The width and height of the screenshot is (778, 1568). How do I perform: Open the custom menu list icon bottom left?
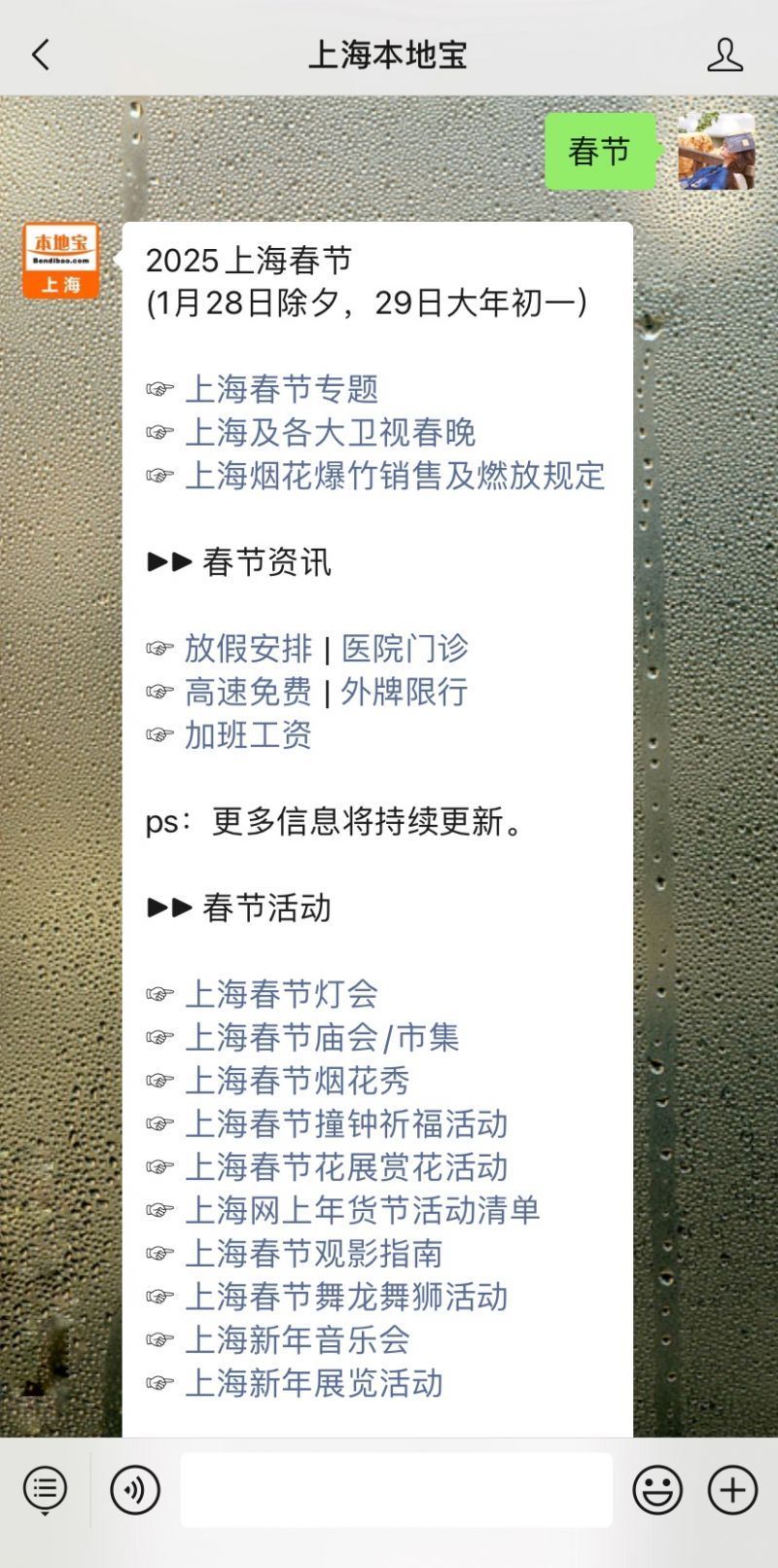click(x=44, y=1489)
